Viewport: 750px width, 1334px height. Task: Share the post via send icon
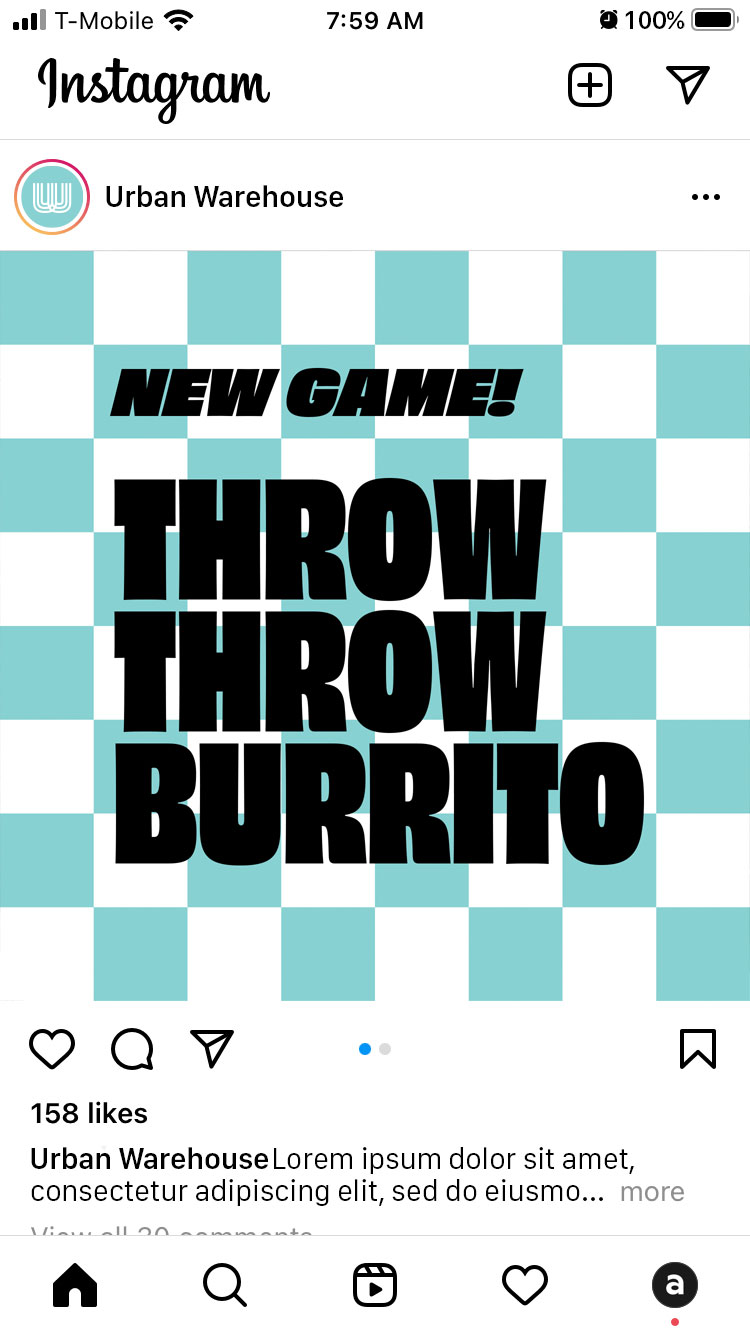point(212,1049)
